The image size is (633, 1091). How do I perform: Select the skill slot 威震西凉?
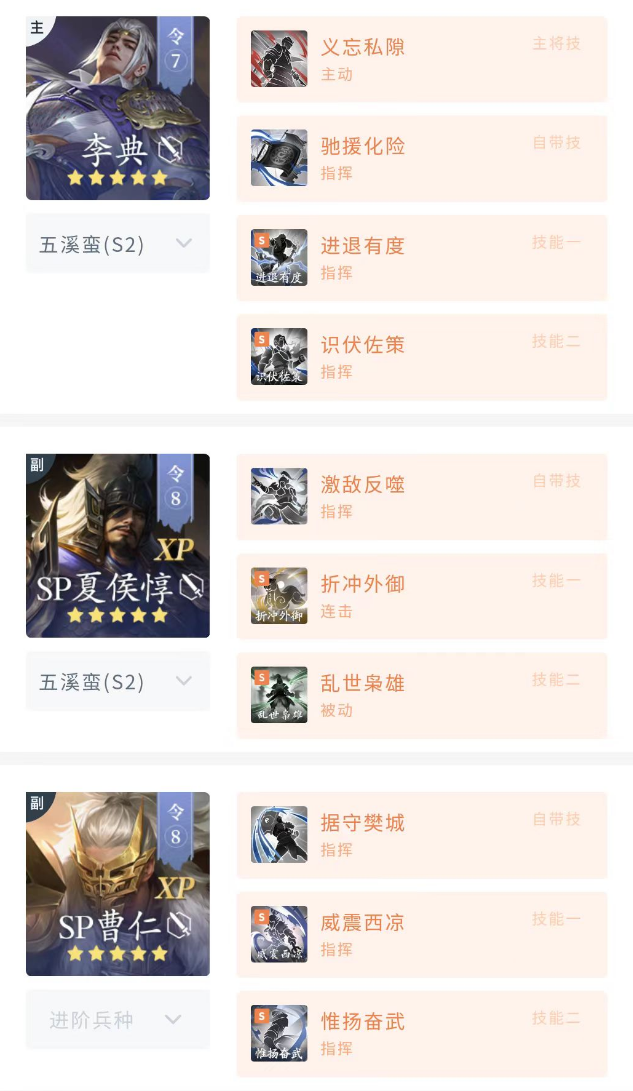point(421,933)
